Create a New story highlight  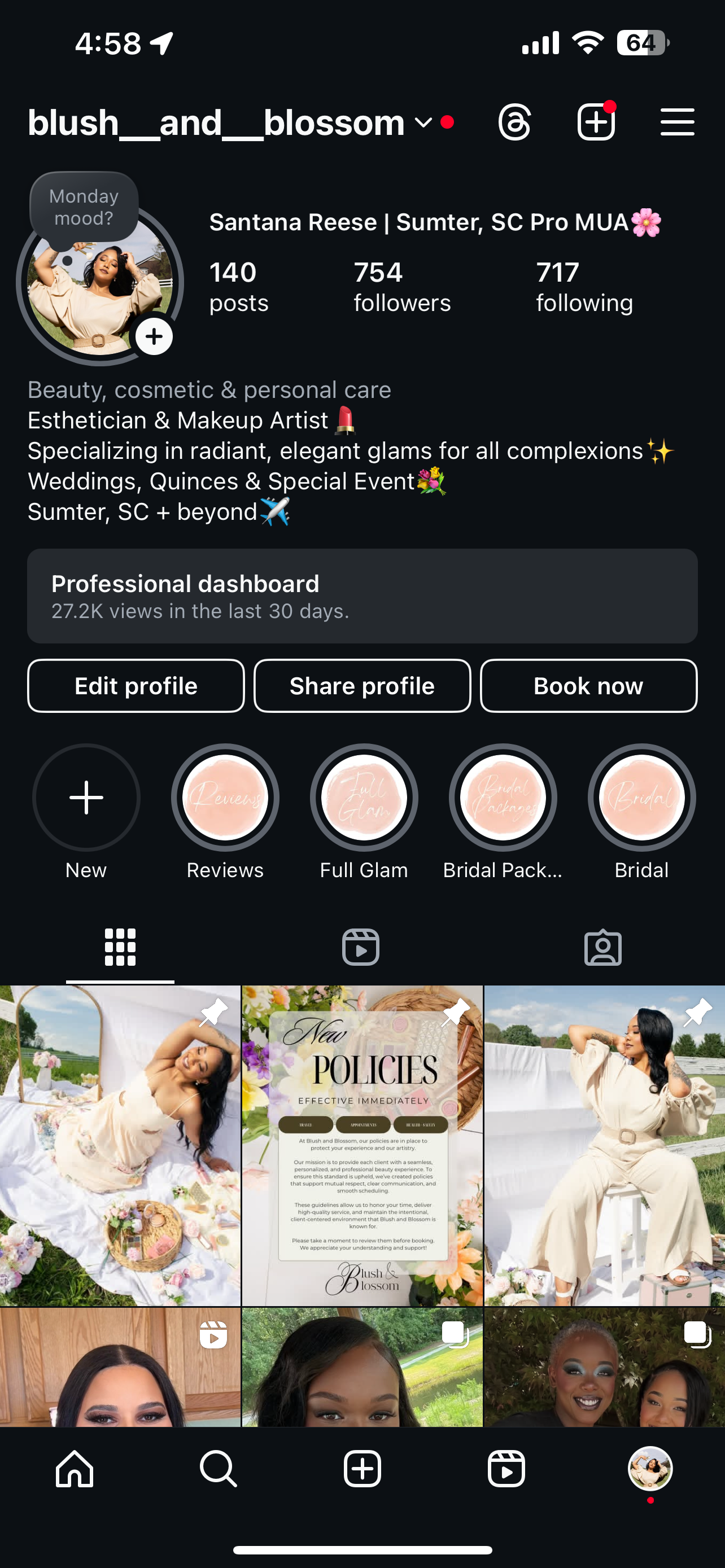pyautogui.click(x=86, y=798)
